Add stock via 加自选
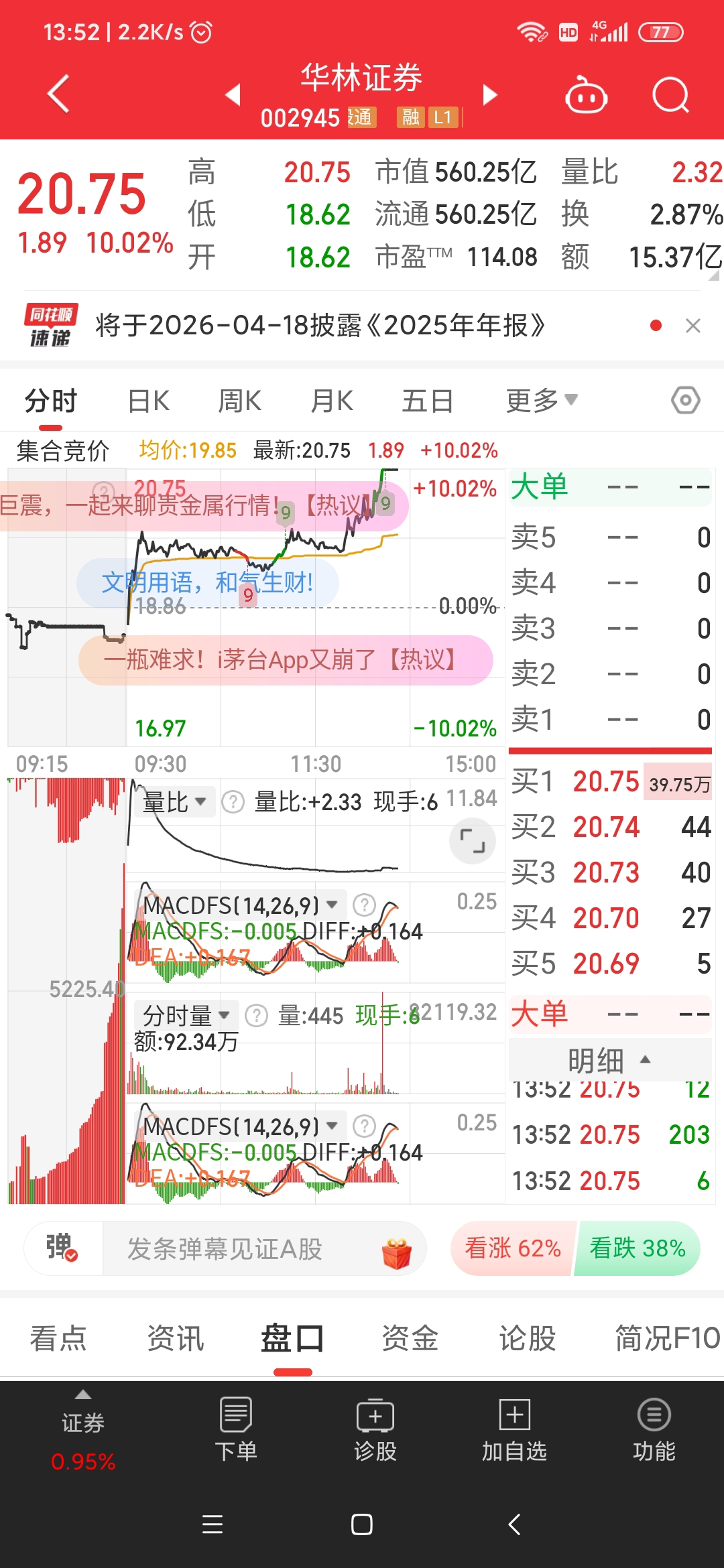 coord(514,1430)
